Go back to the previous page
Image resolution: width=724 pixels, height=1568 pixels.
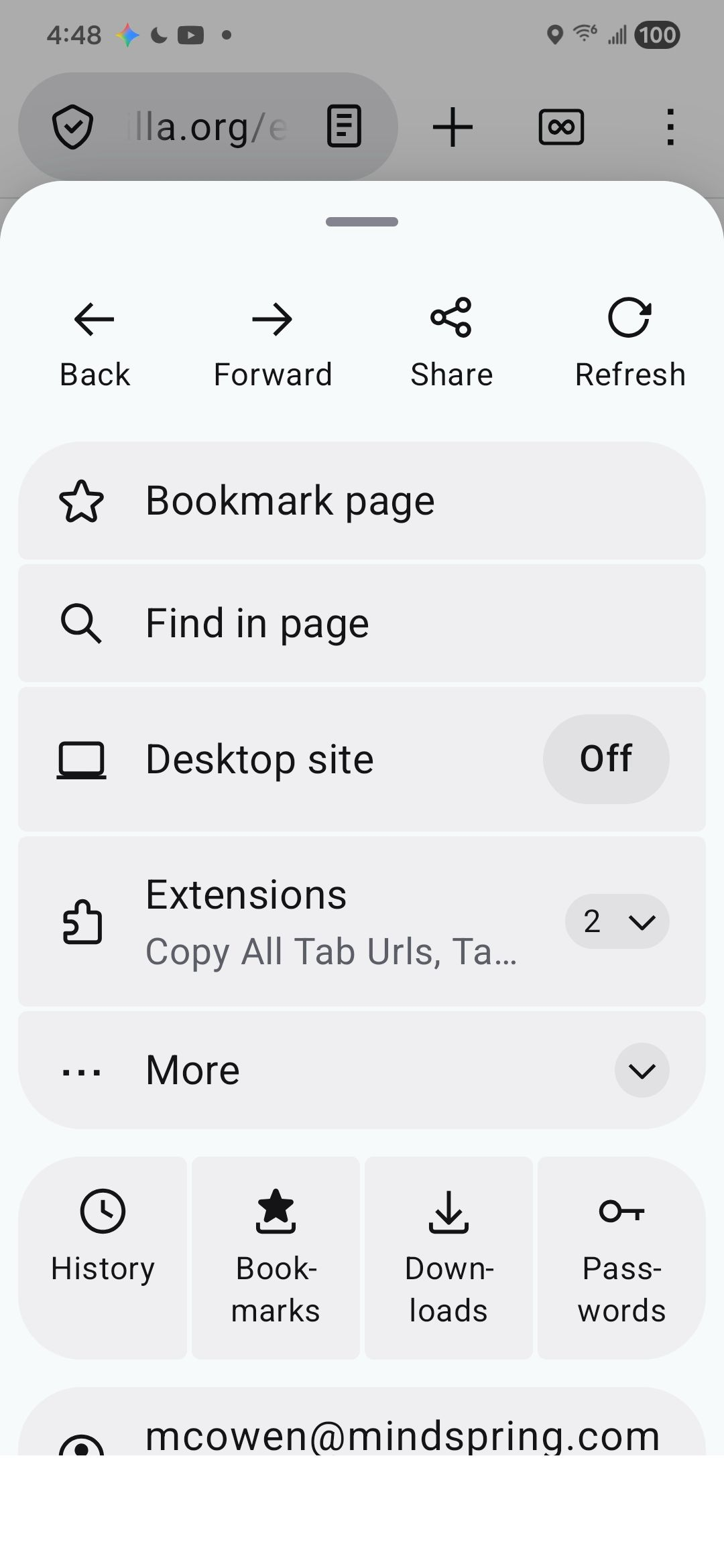click(x=94, y=342)
